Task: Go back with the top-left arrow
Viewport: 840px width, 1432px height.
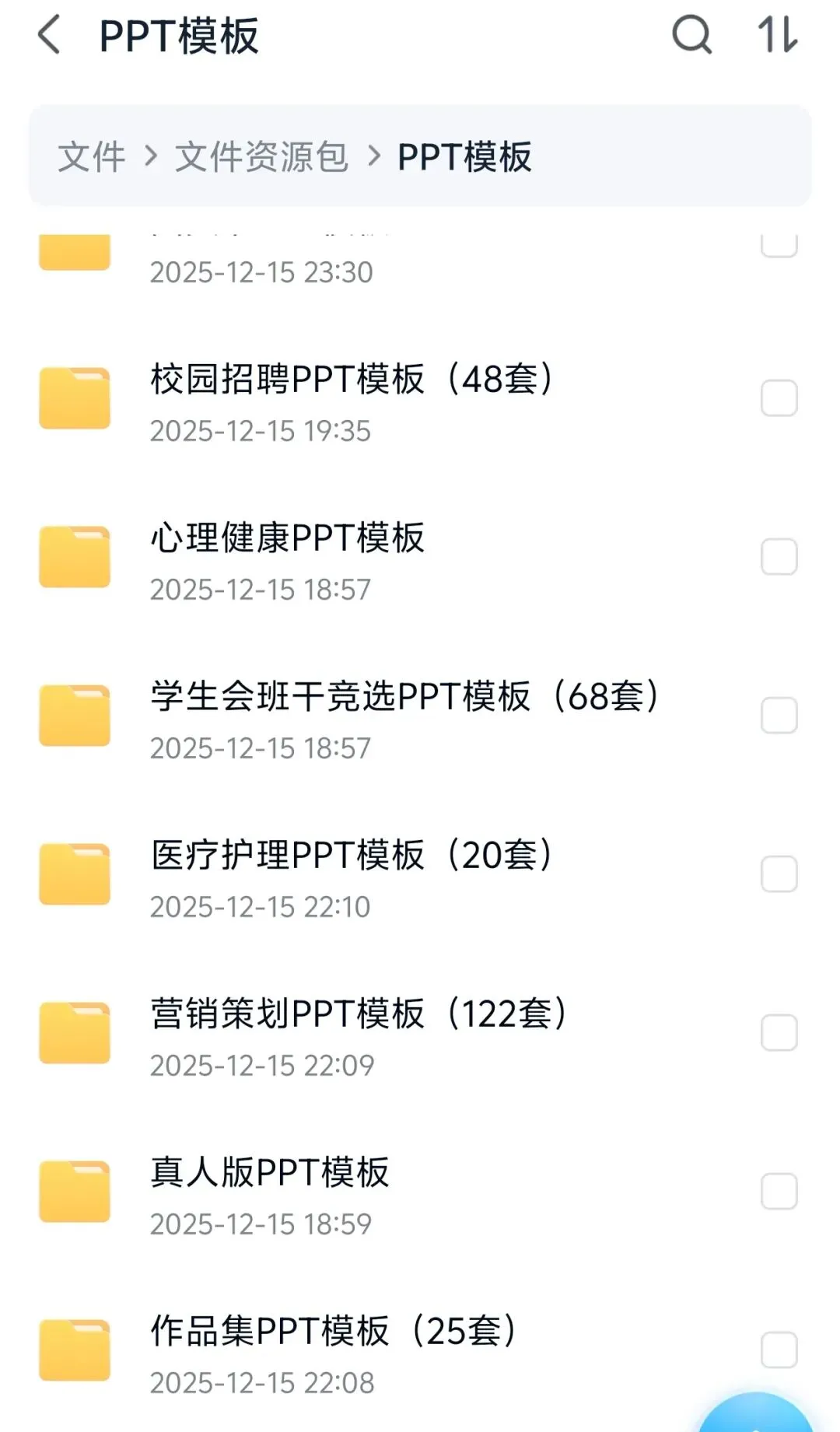Action: 49,36
